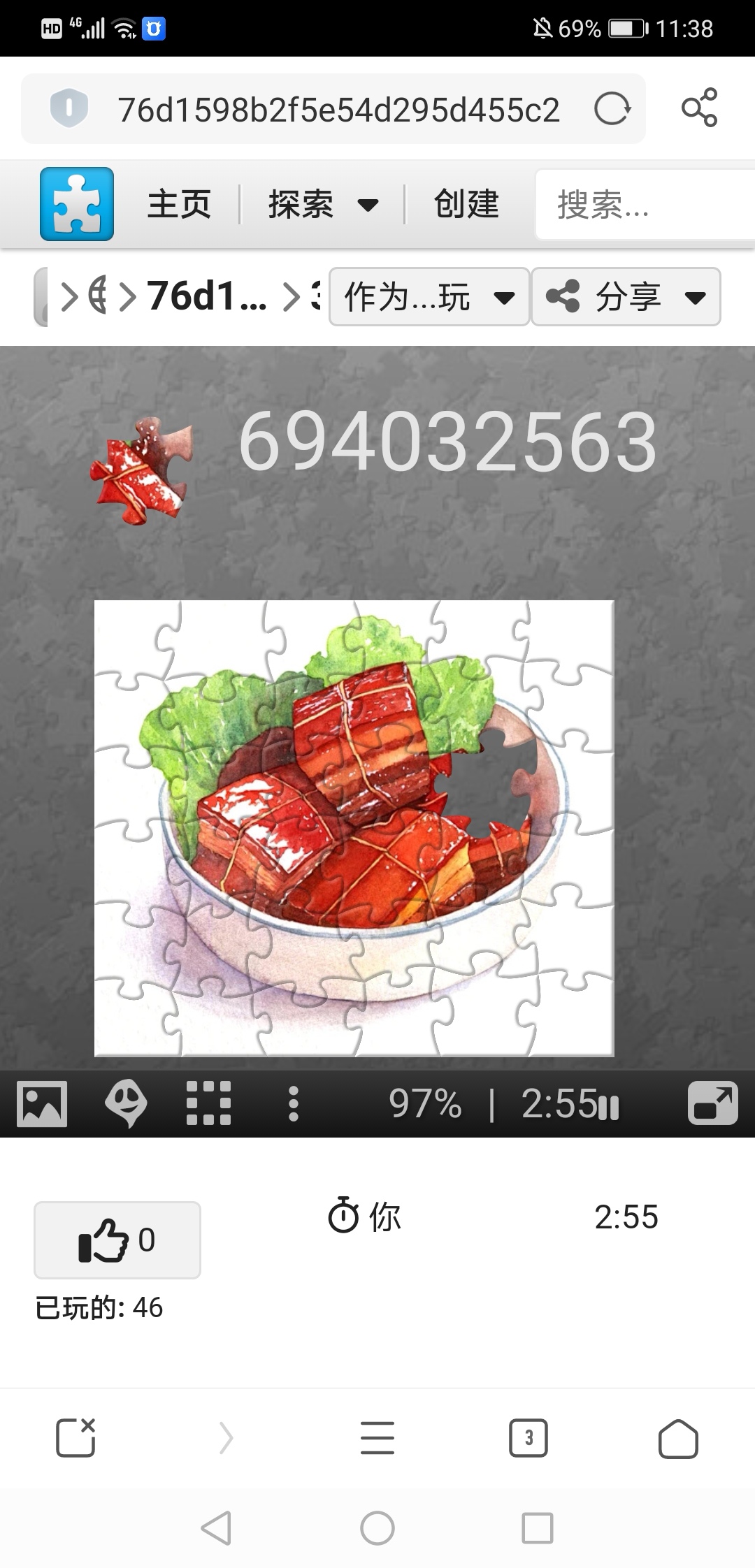Toggle the ghost image helper
The image size is (755, 1568).
click(126, 1103)
